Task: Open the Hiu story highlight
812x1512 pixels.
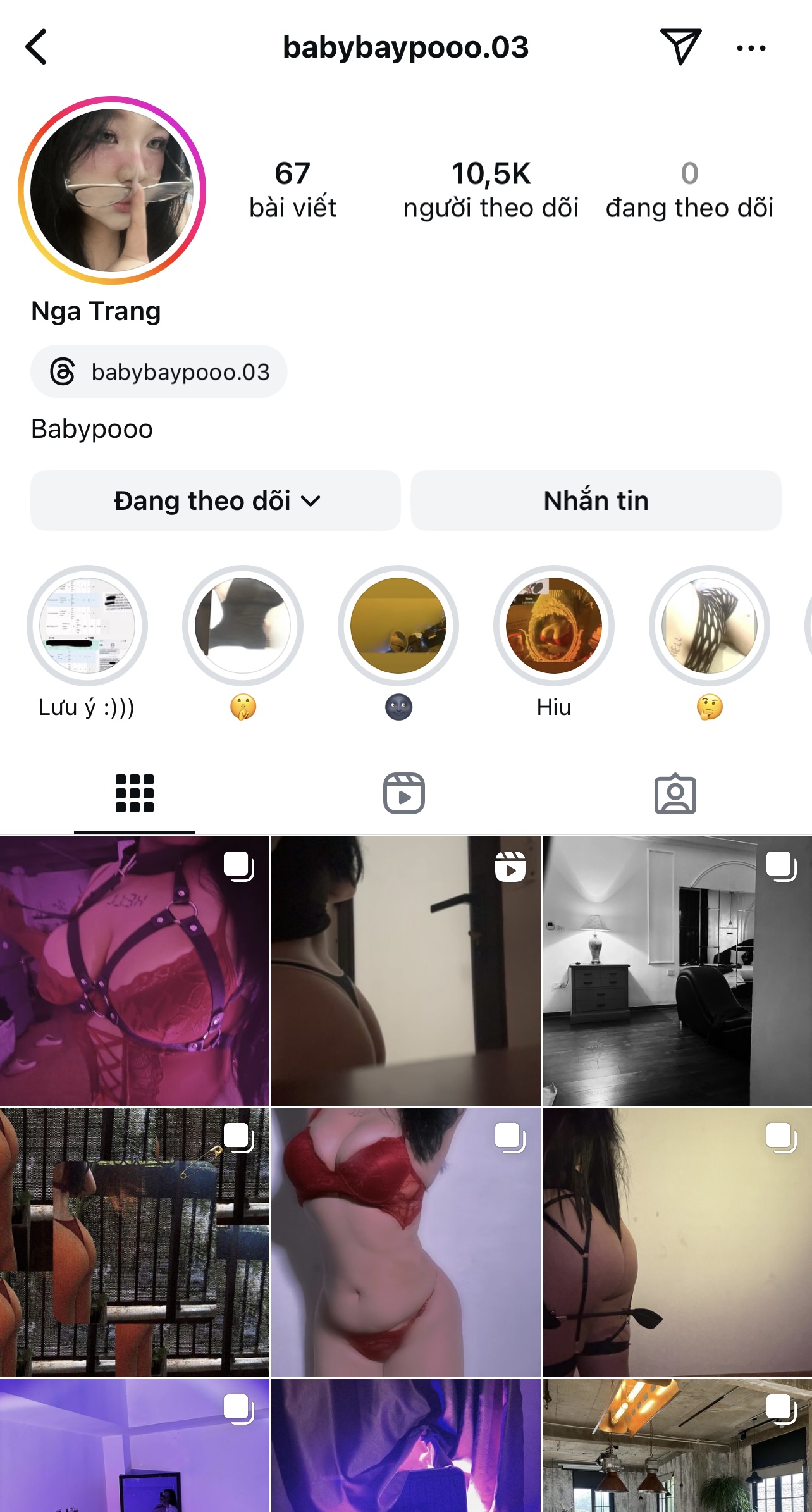Action: tap(553, 626)
